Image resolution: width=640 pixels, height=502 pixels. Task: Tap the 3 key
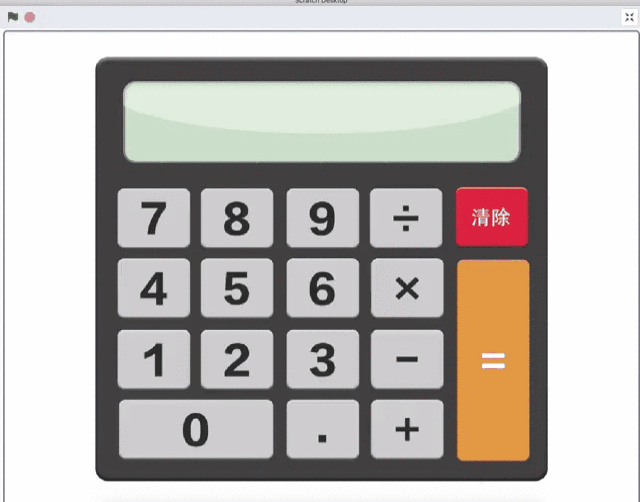pyautogui.click(x=322, y=359)
